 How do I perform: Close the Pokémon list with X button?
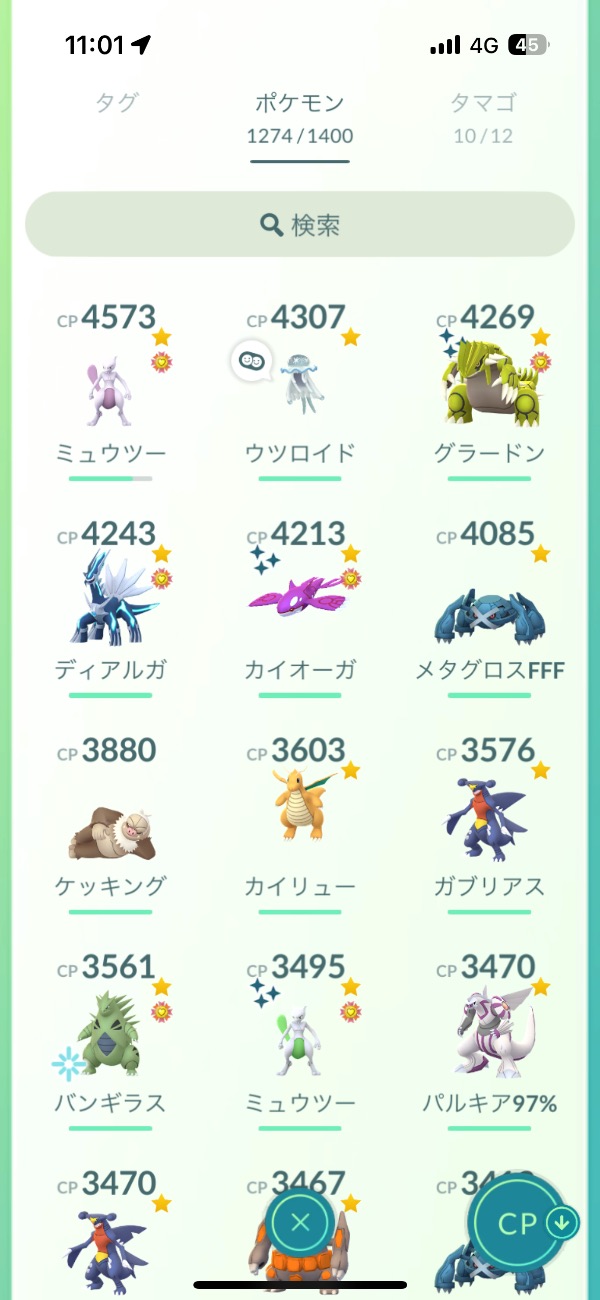[300, 1222]
